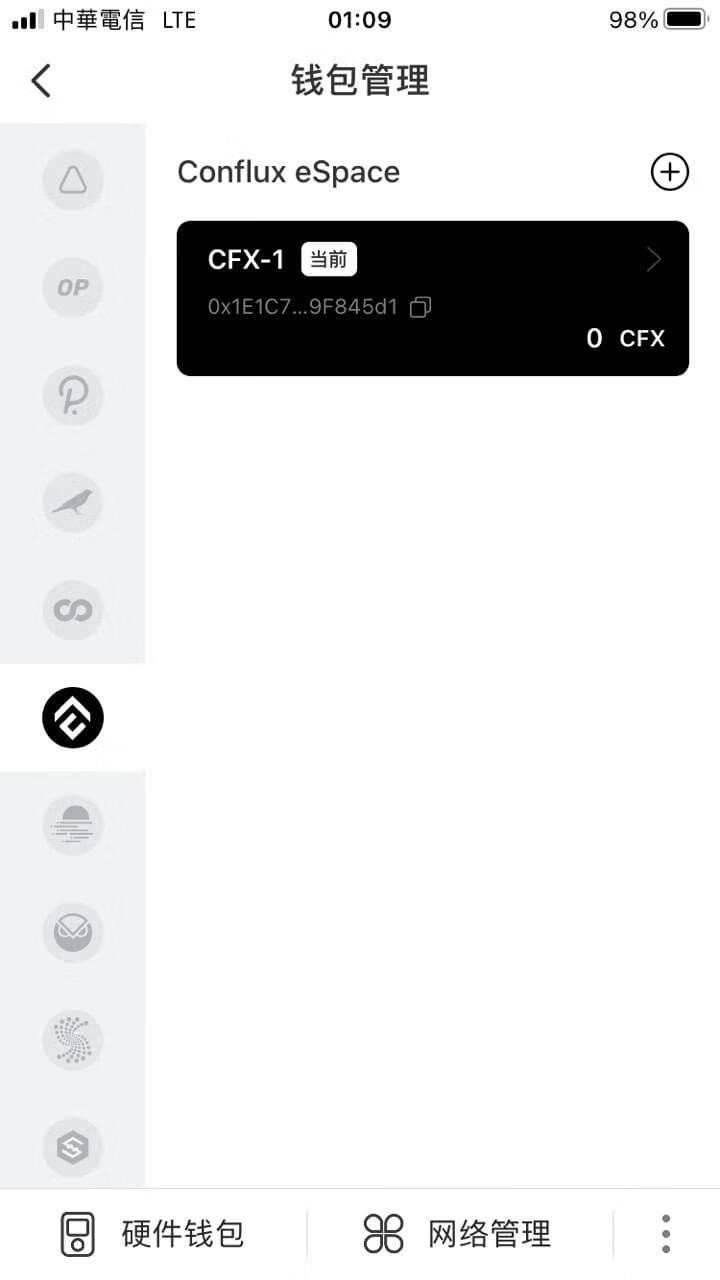Switch to the bird-icon network
Screen dimensions: 720x1280
tap(73, 502)
